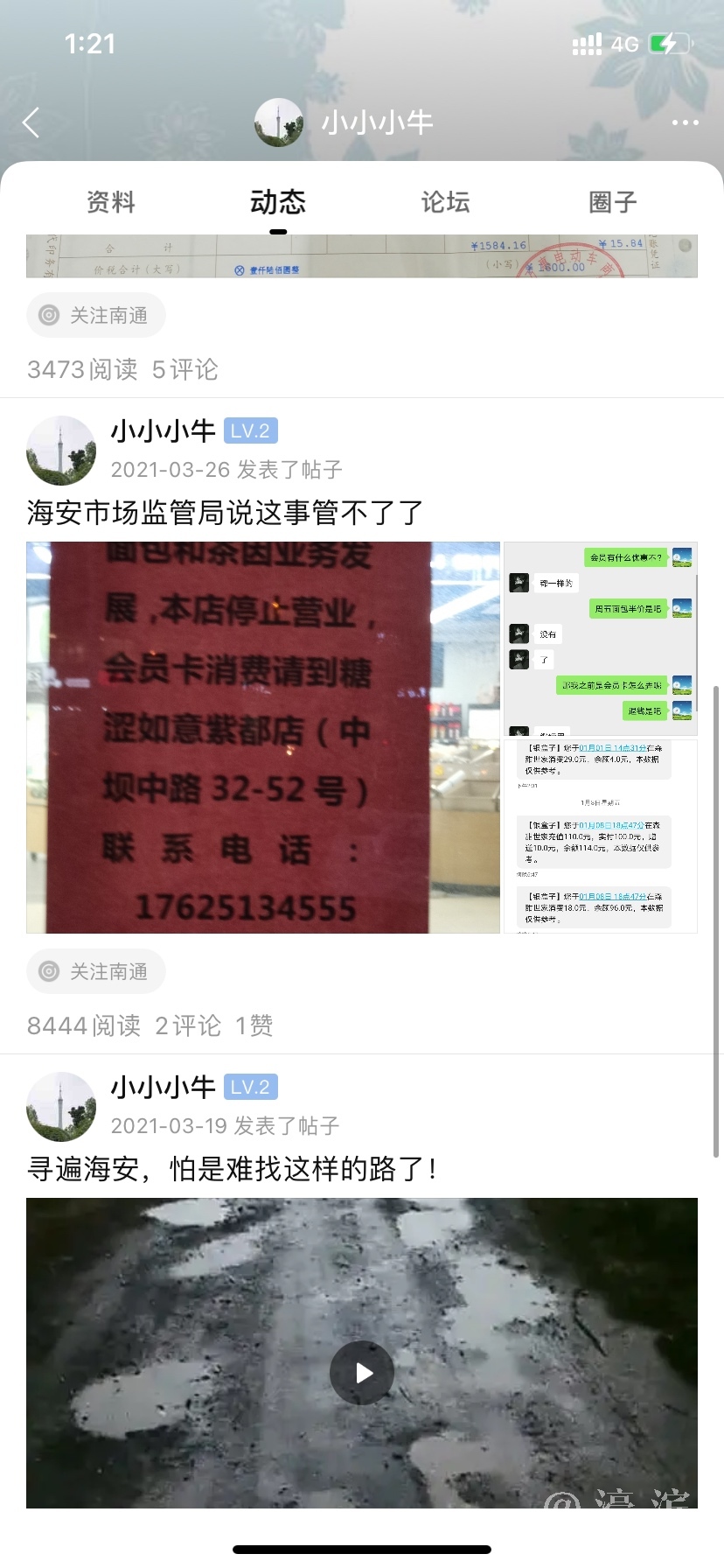The image size is (724, 1568).
Task: Play the muddy road video
Action: point(362,1373)
